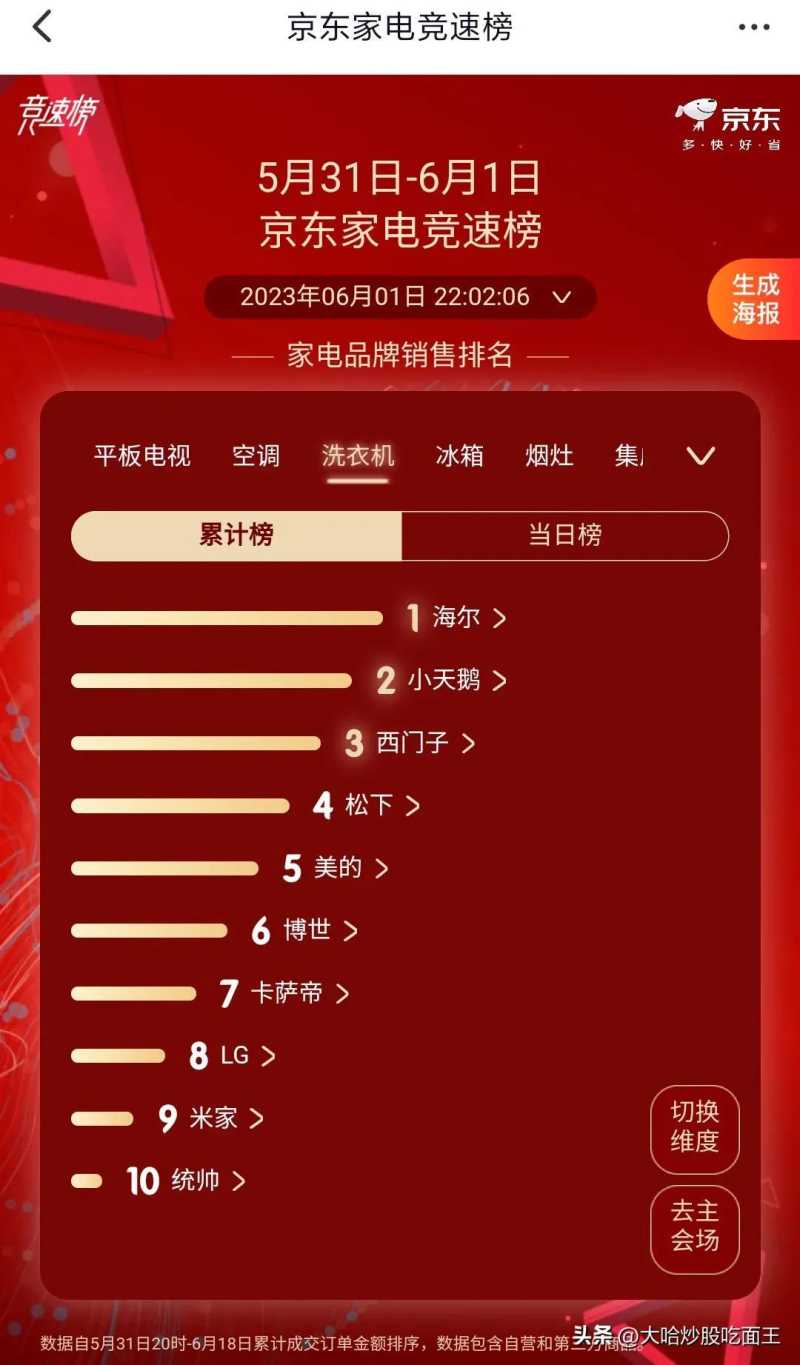Open the LG brand entry
Screen dimensions: 800x1365
(x=235, y=1055)
